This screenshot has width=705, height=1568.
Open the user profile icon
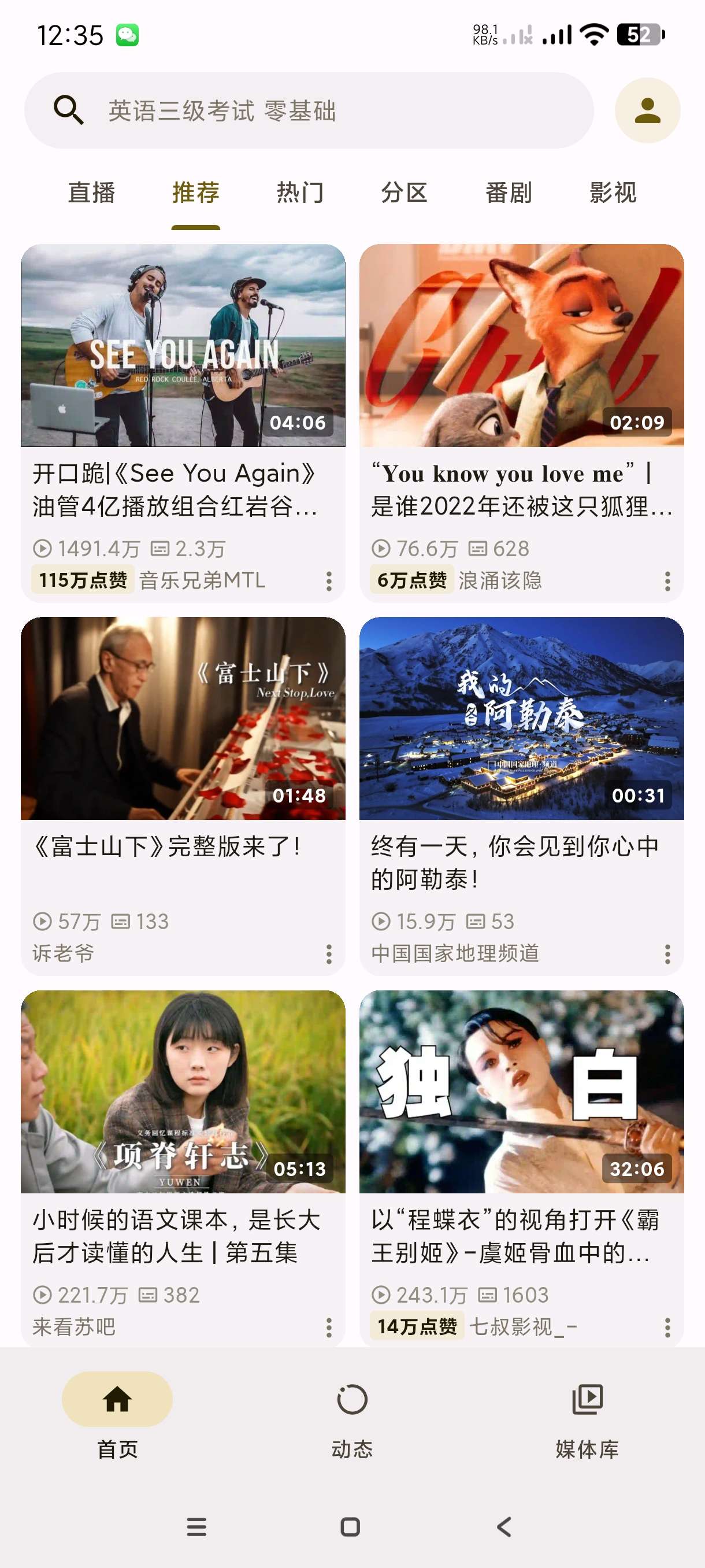(647, 111)
